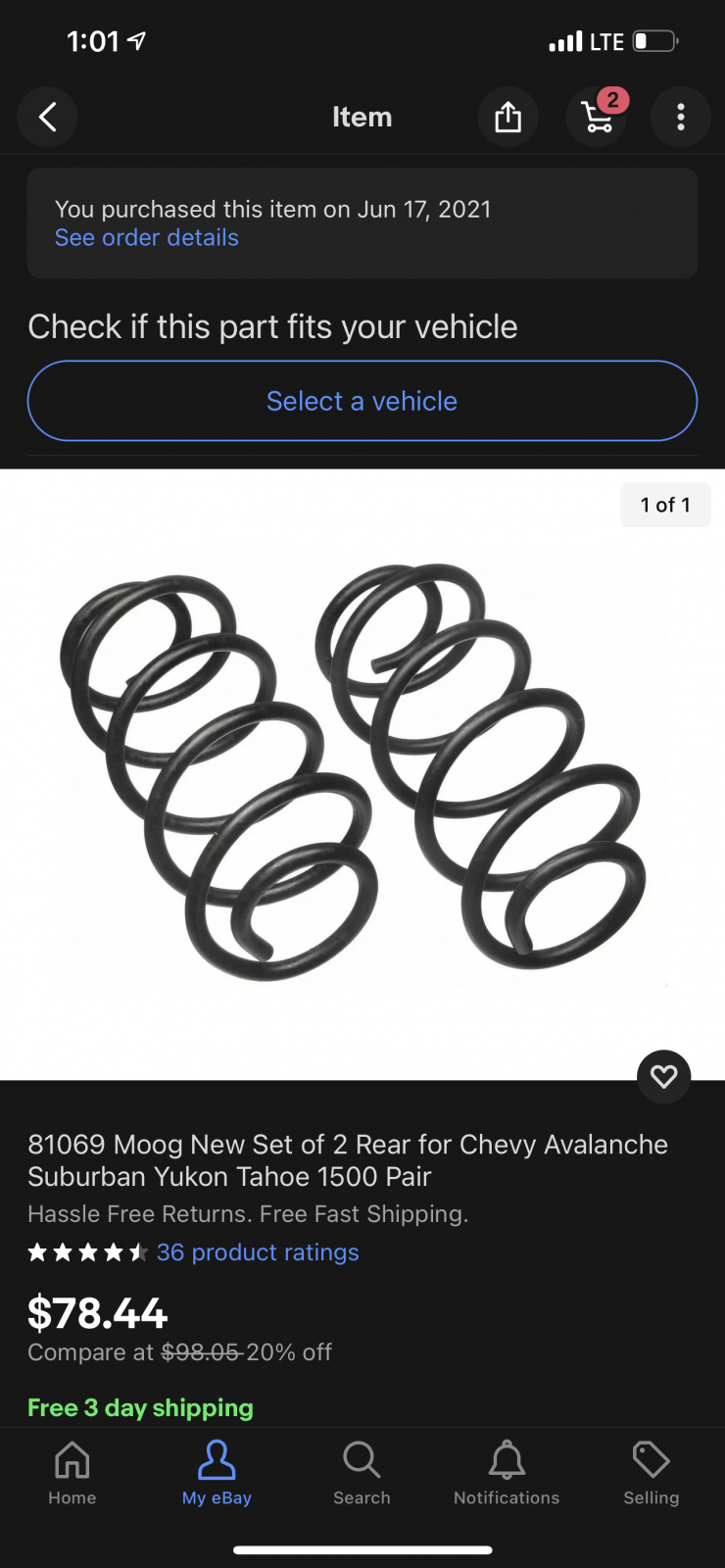The image size is (725, 1568).
Task: Go to the Search tab
Action: pos(362,1473)
